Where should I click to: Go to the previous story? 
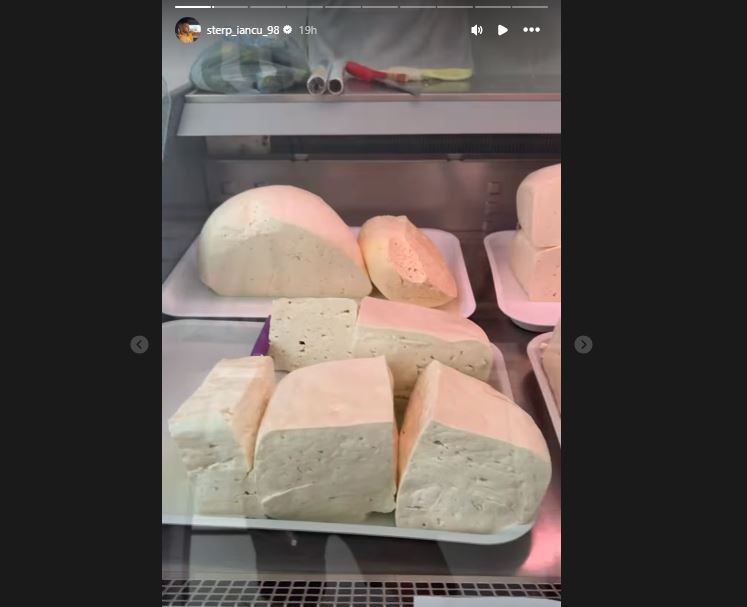139,344
